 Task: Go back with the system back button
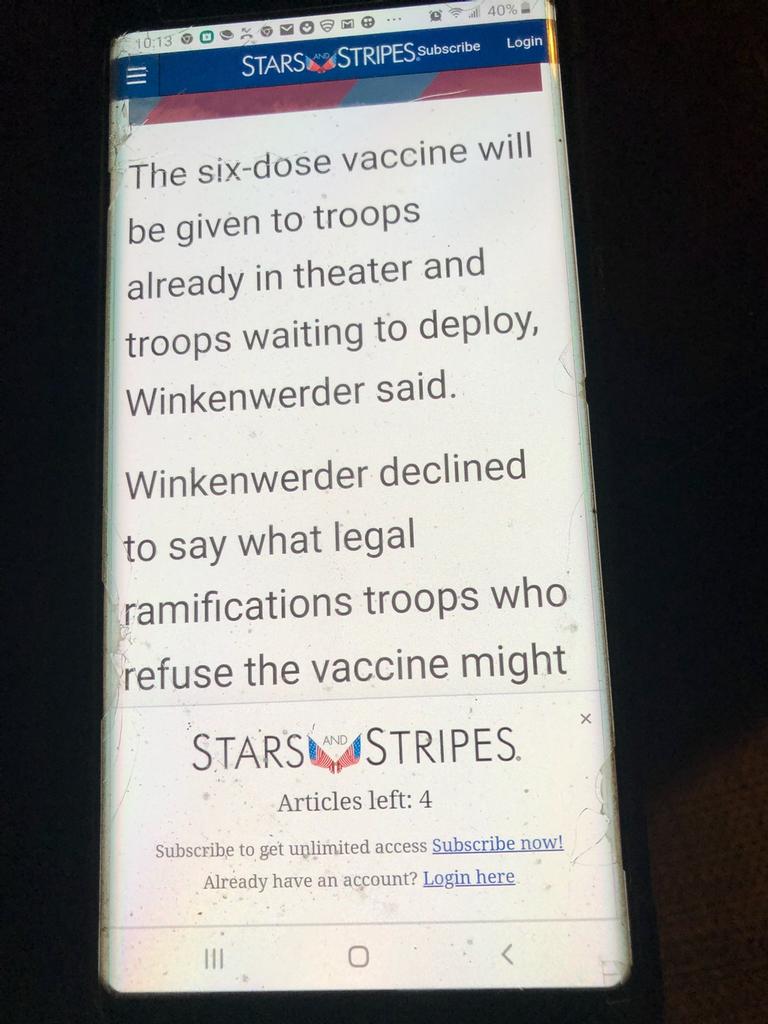(x=507, y=955)
